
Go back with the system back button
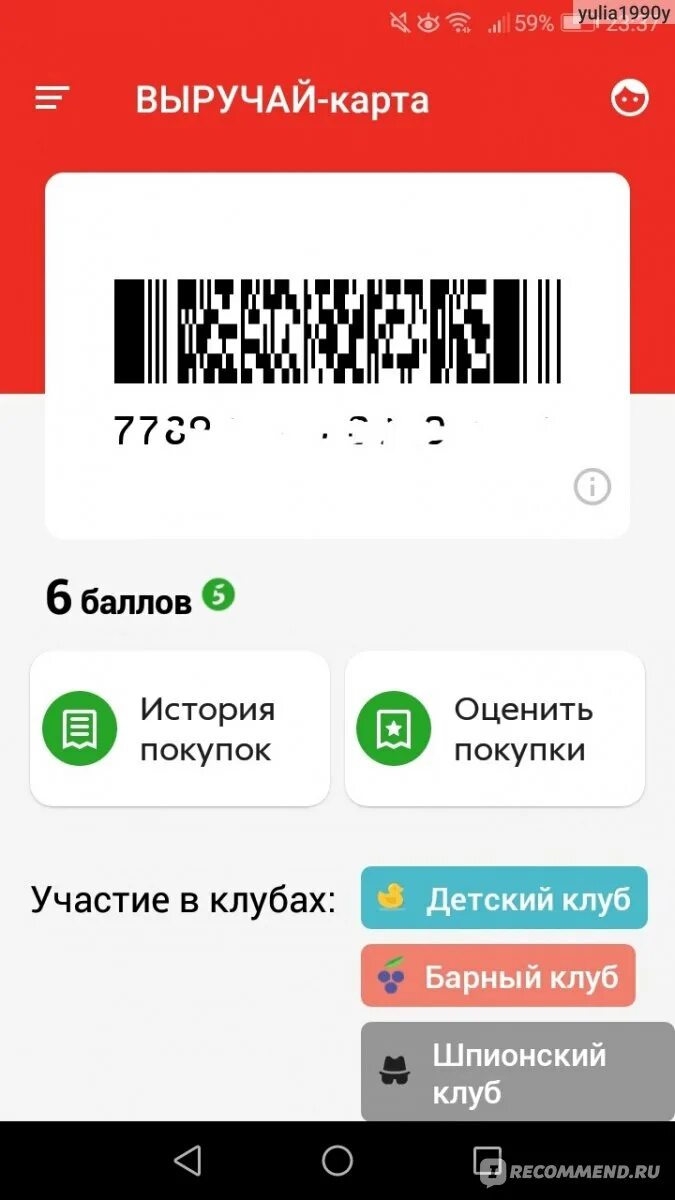[x=186, y=1160]
